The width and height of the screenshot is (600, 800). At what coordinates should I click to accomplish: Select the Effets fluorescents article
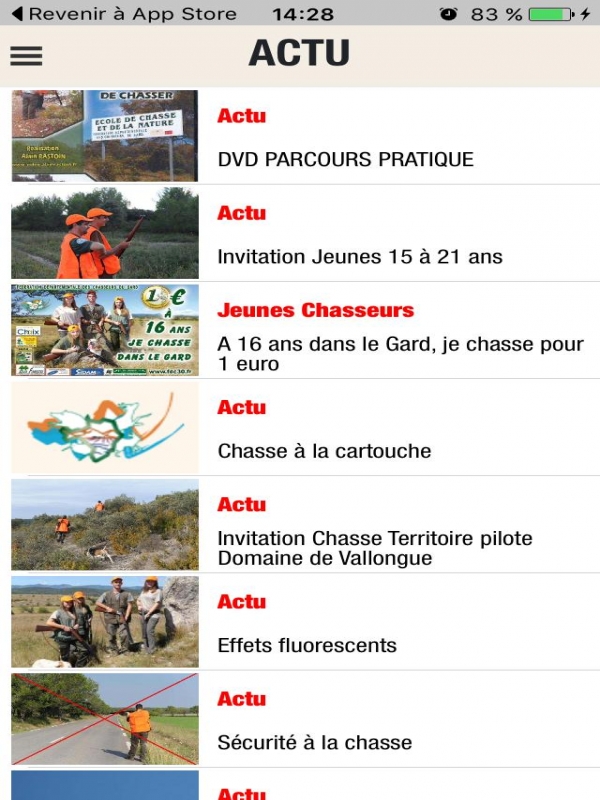point(307,645)
